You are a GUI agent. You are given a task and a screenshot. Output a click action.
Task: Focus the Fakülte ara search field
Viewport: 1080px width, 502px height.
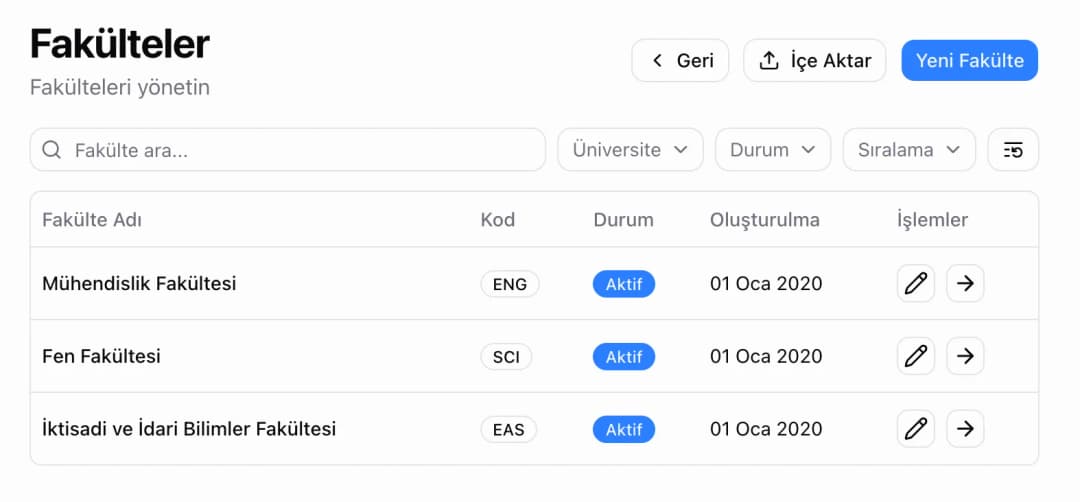(x=288, y=150)
